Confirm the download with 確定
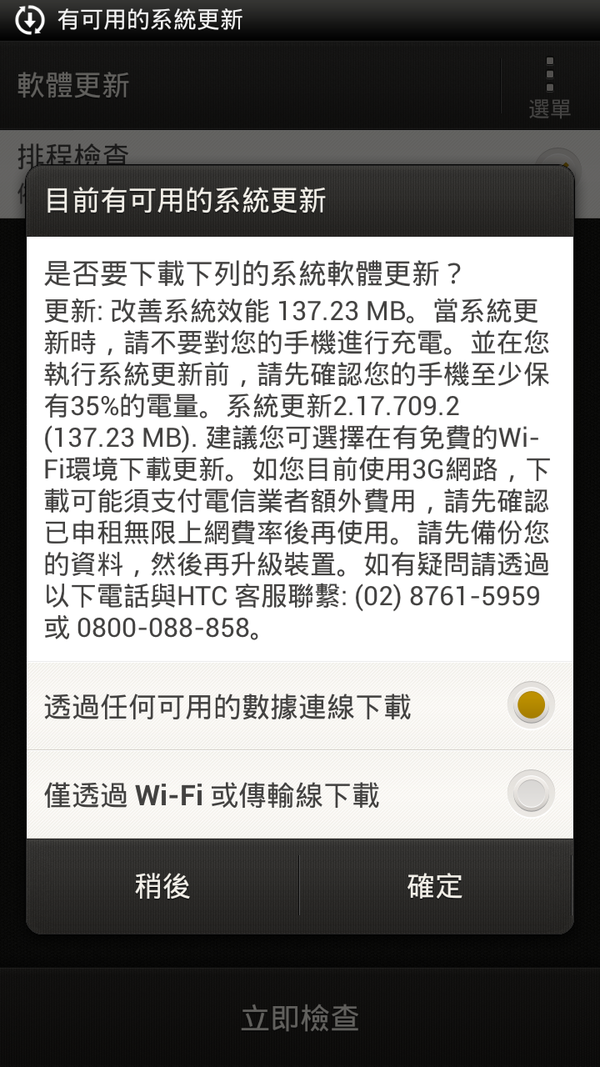 point(435,886)
